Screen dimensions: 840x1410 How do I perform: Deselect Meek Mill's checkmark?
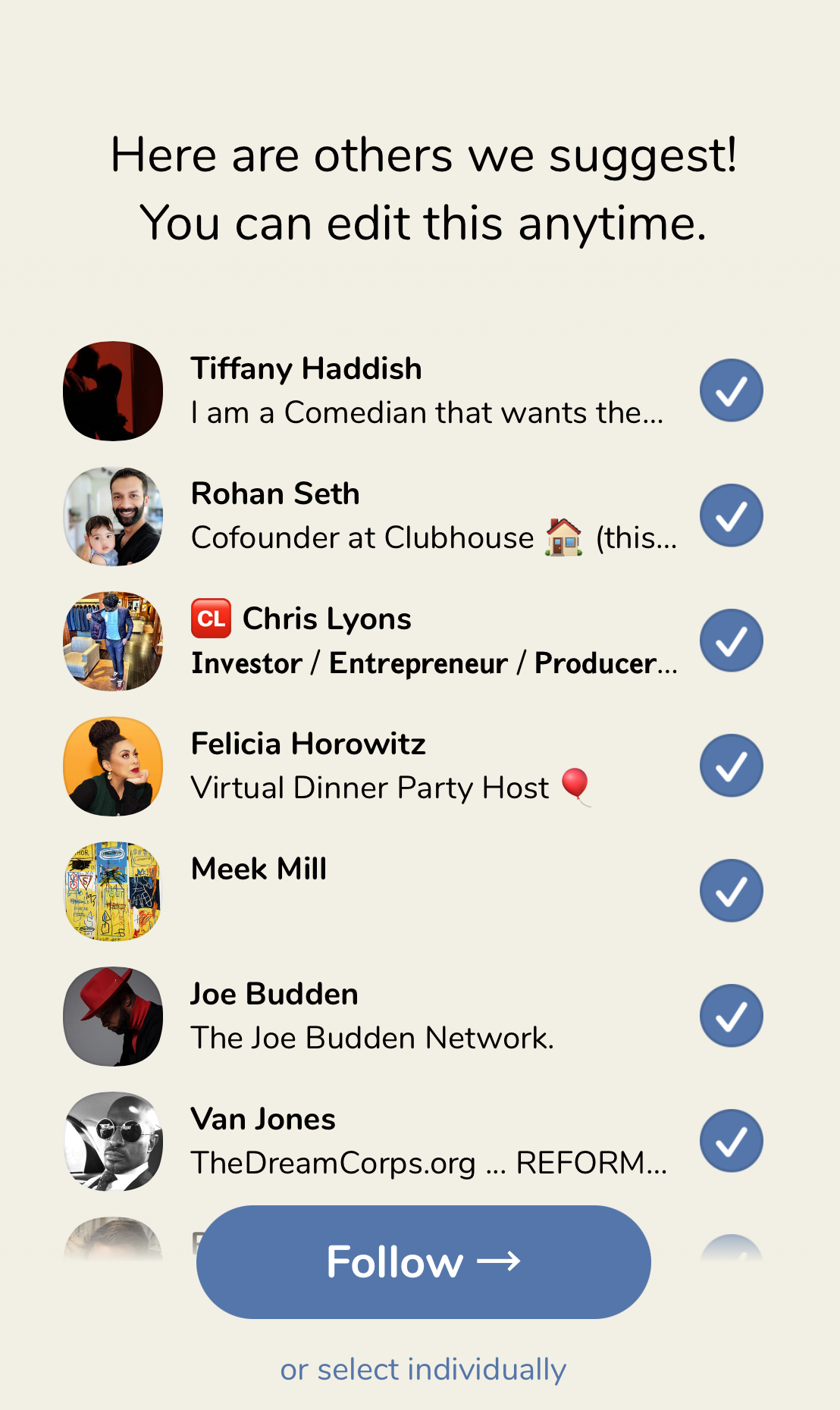coord(731,891)
